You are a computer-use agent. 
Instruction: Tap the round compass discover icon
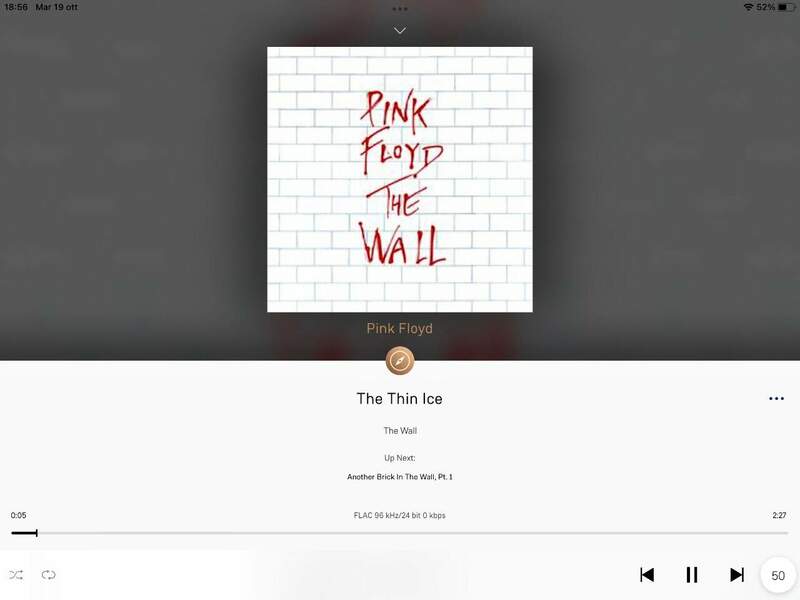400,360
